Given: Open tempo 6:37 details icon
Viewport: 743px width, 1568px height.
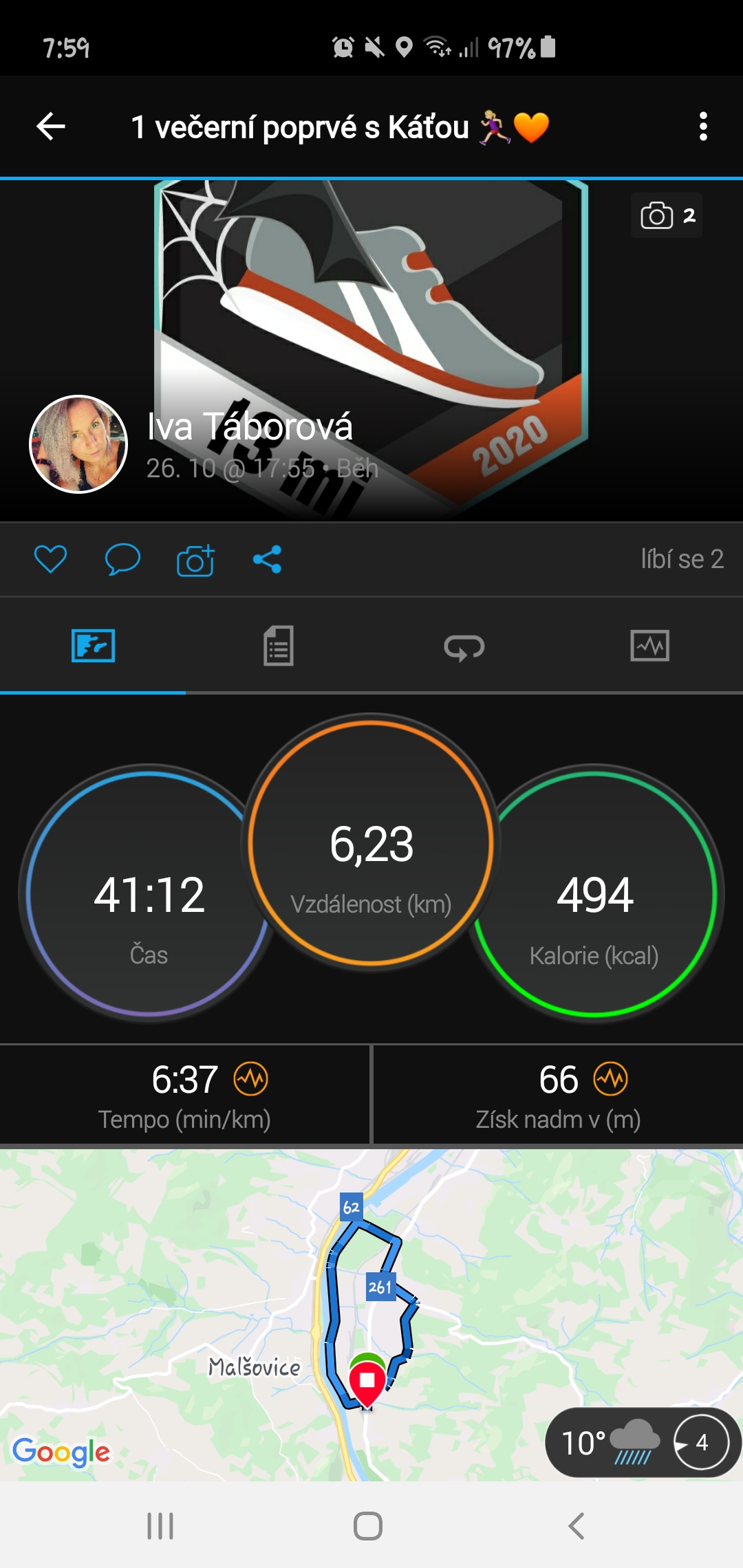Looking at the screenshot, I should (x=251, y=1079).
